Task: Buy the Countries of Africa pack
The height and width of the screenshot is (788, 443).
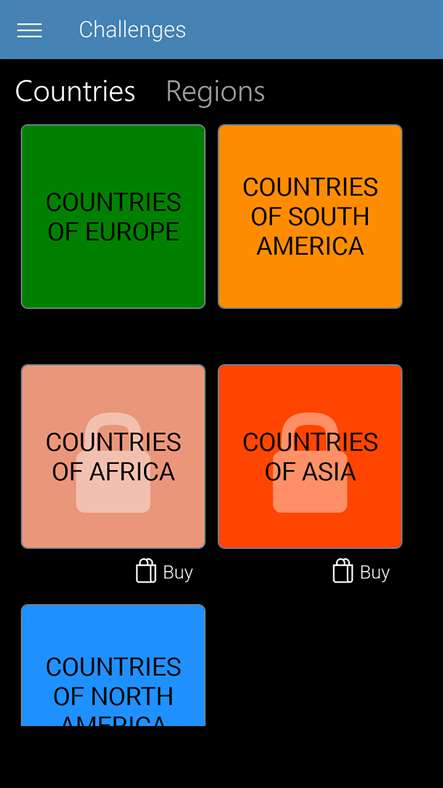Action: (164, 572)
